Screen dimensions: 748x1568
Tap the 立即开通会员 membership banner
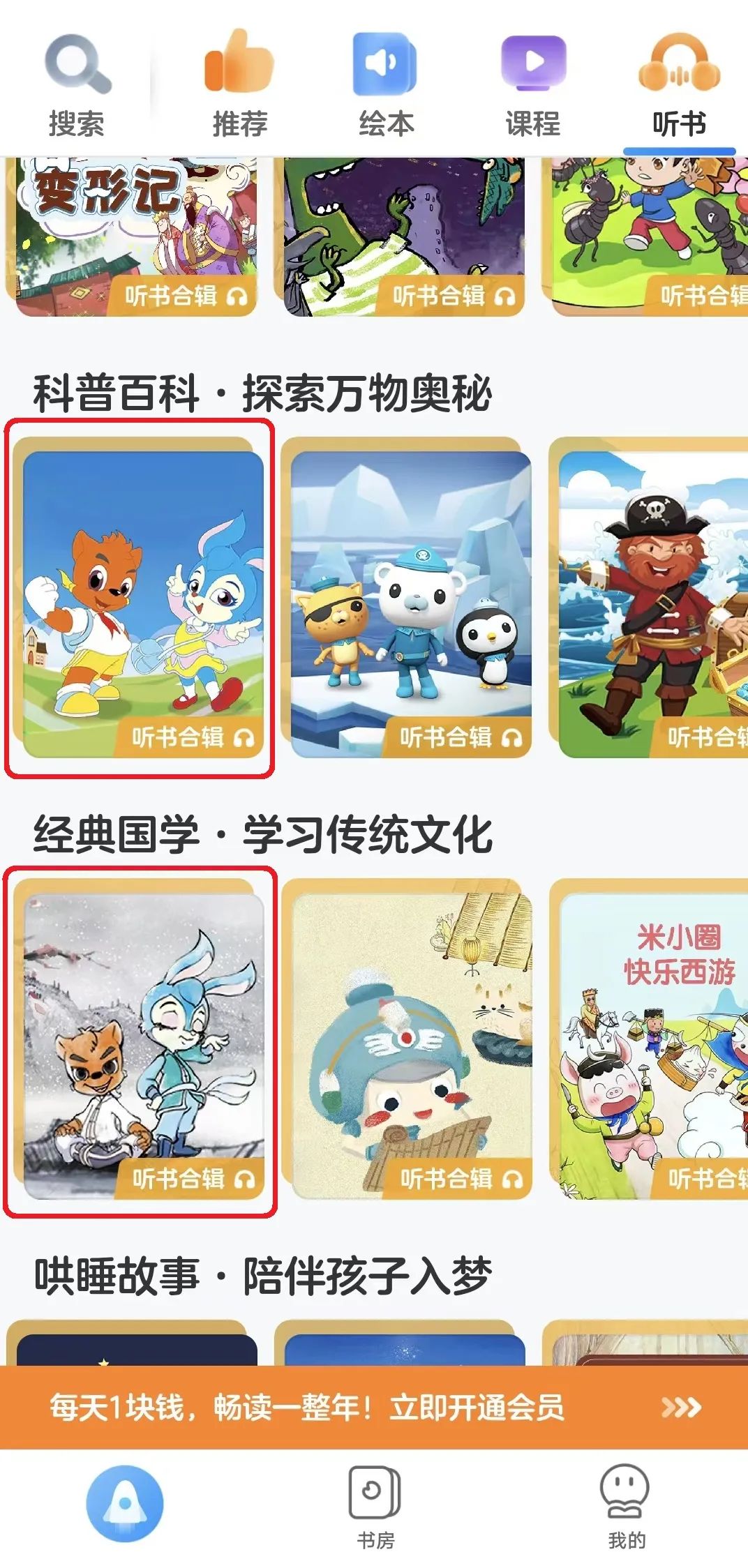tap(374, 1407)
